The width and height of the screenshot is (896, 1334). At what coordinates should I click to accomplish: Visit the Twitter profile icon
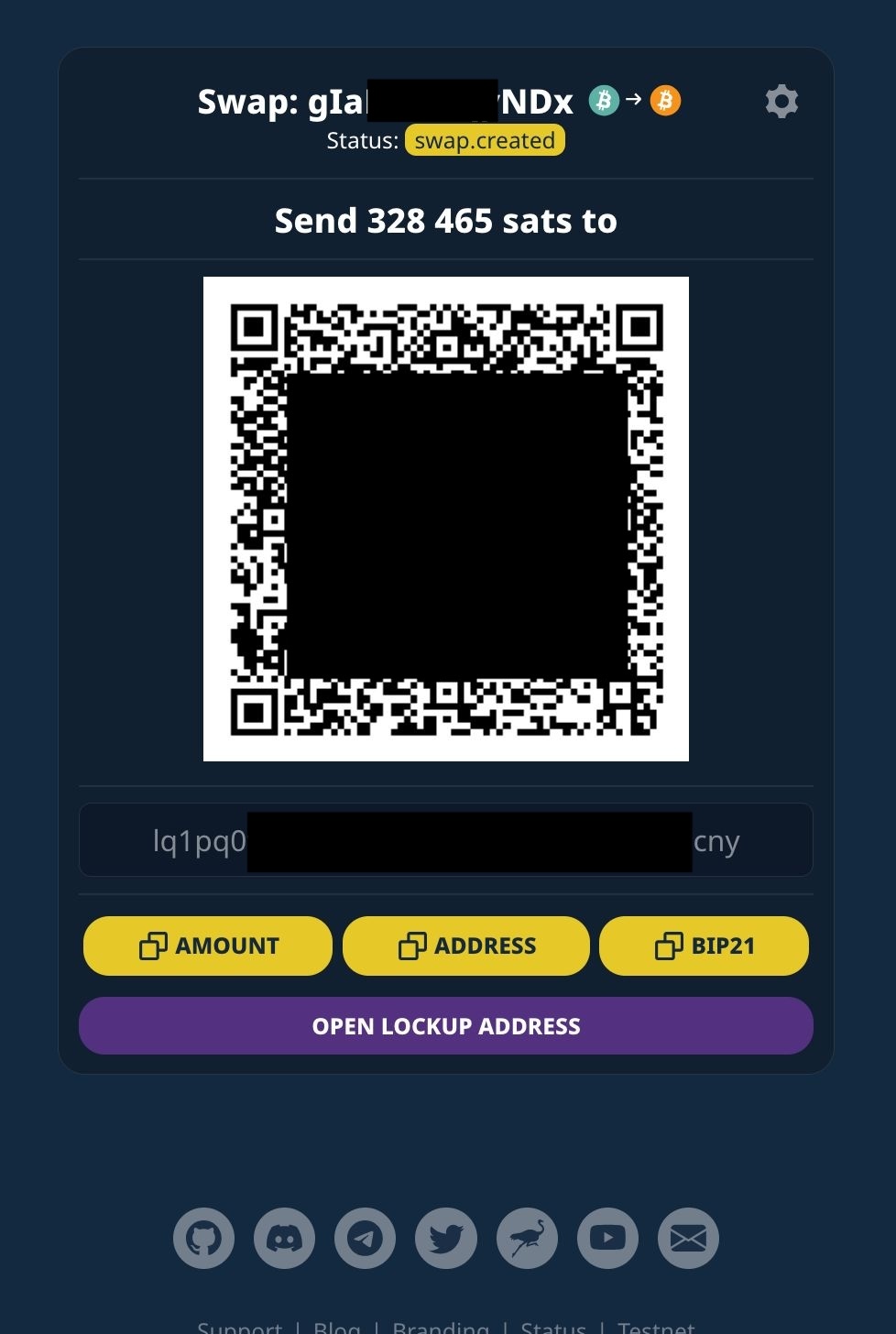click(x=446, y=1239)
